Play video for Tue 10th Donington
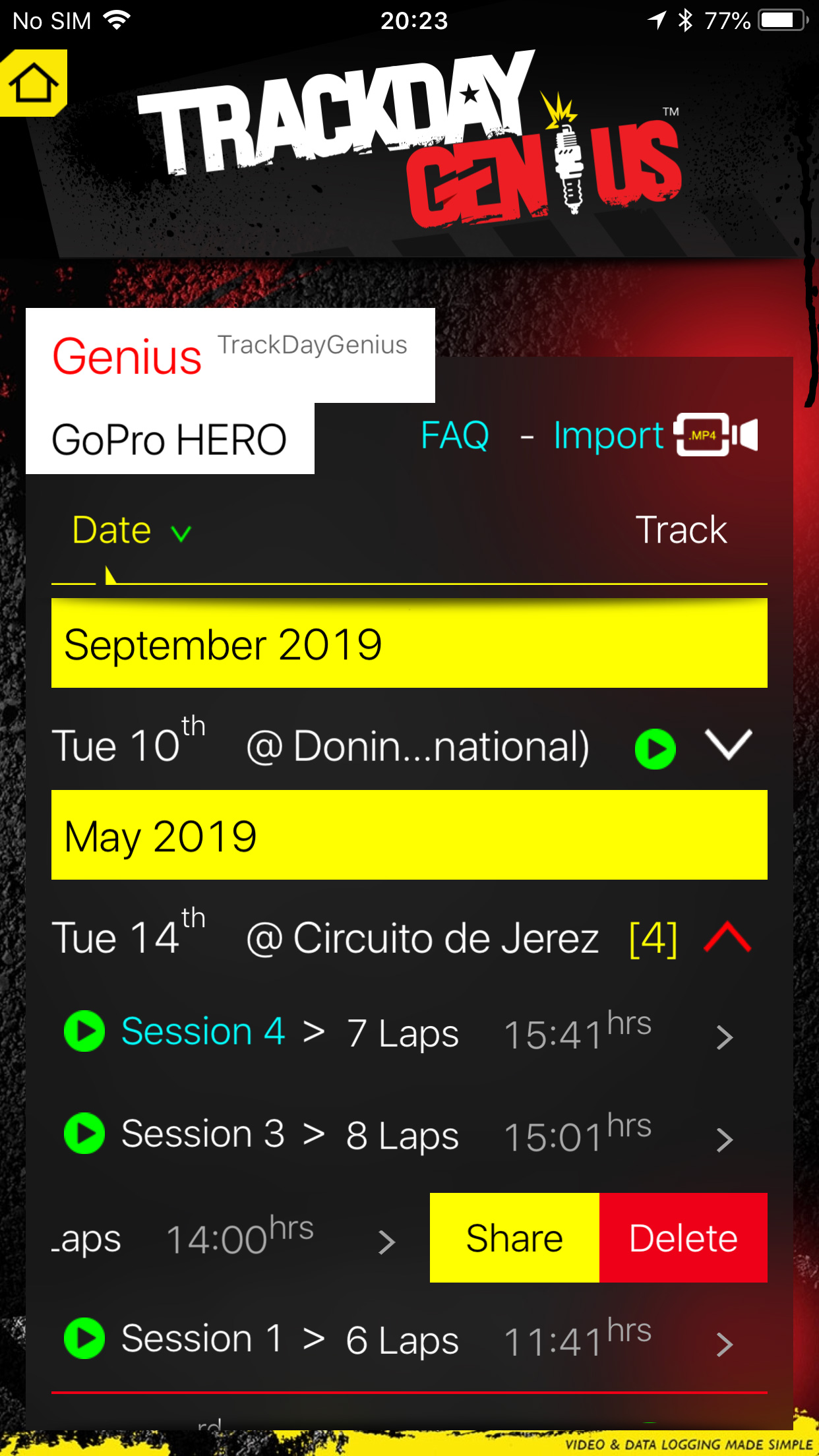Screen dimensions: 819x1456 point(655,748)
